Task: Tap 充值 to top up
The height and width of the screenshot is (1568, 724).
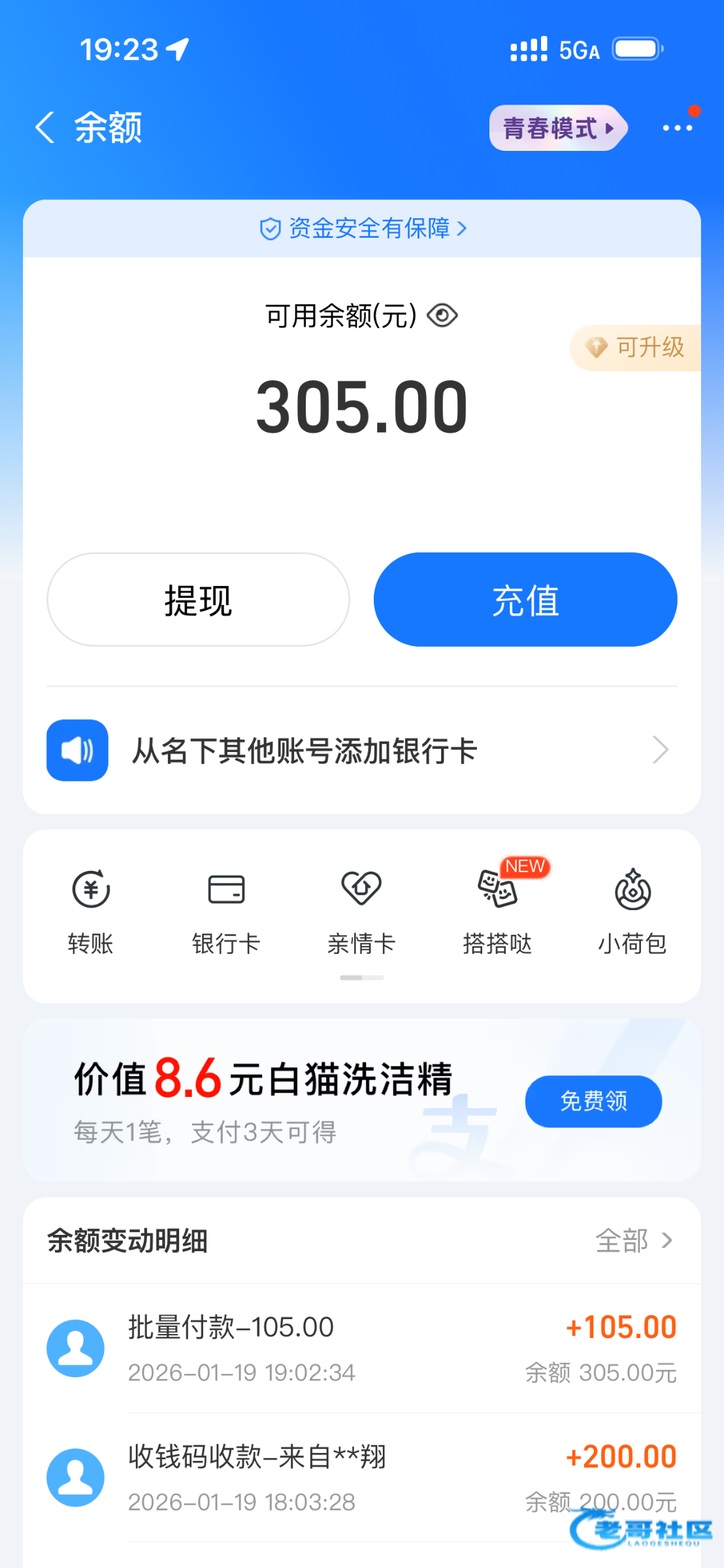Action: tap(525, 600)
